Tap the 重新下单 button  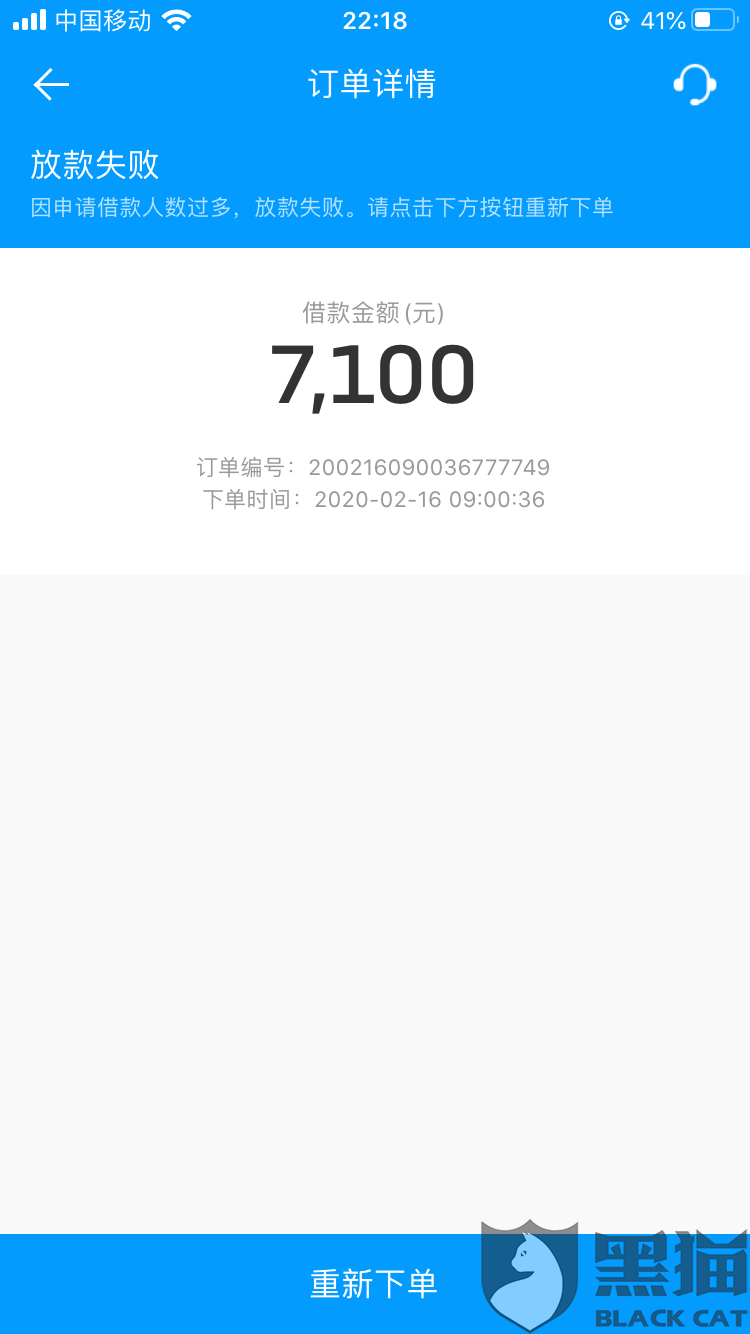coord(374,1284)
